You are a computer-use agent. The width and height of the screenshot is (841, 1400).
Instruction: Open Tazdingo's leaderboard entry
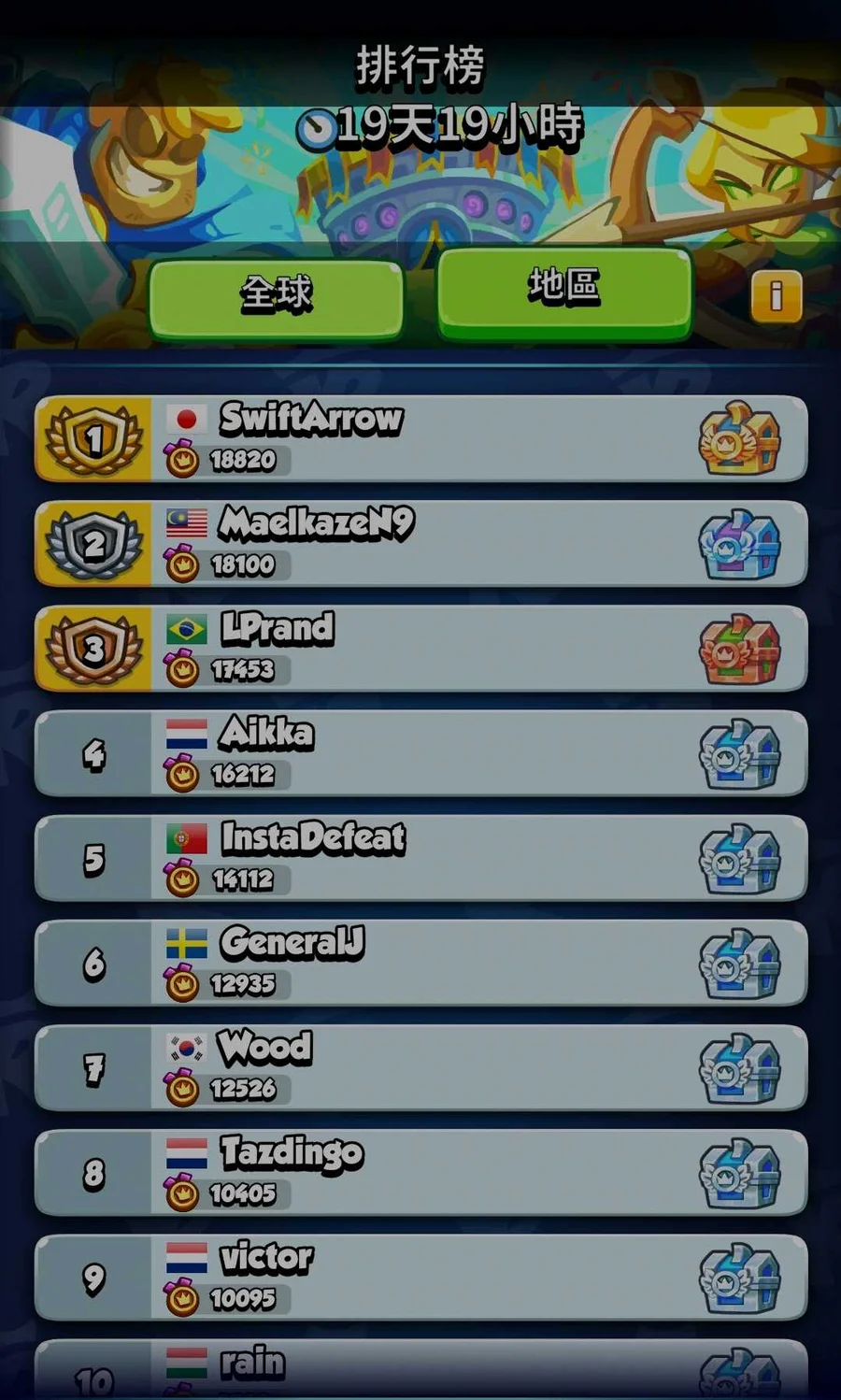point(420,1171)
